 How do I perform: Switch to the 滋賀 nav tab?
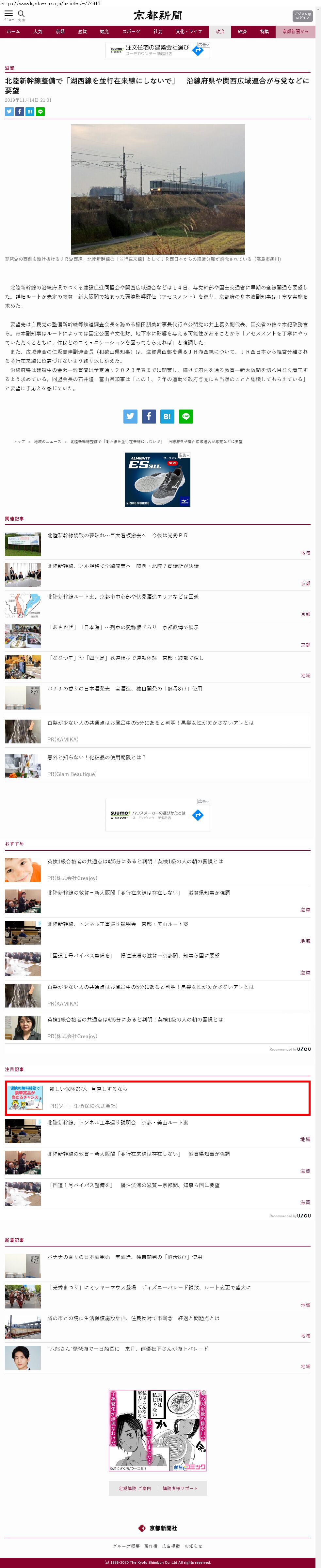[82, 32]
